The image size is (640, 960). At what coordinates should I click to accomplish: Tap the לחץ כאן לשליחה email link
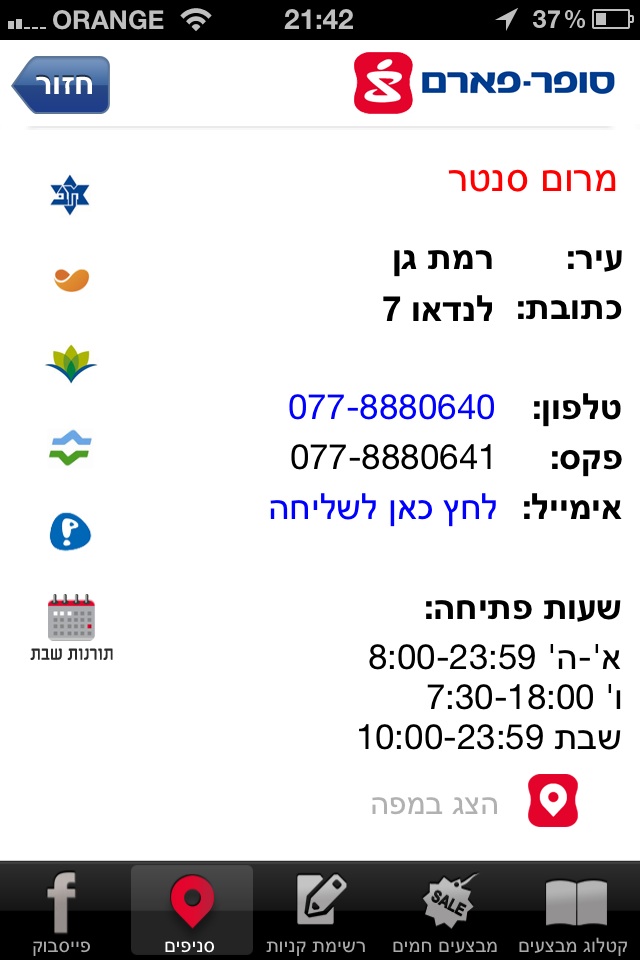pyautogui.click(x=383, y=509)
